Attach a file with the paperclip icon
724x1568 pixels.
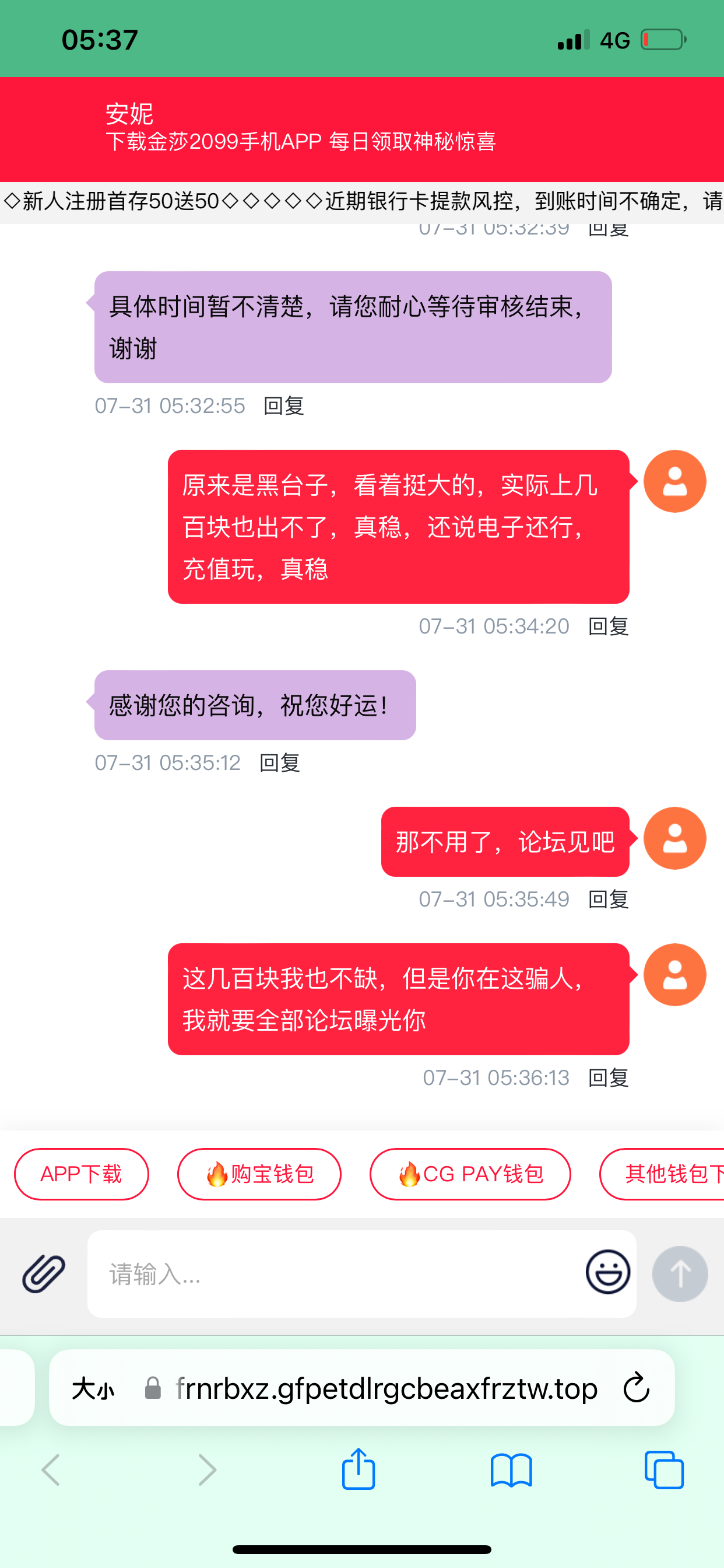(x=44, y=1273)
